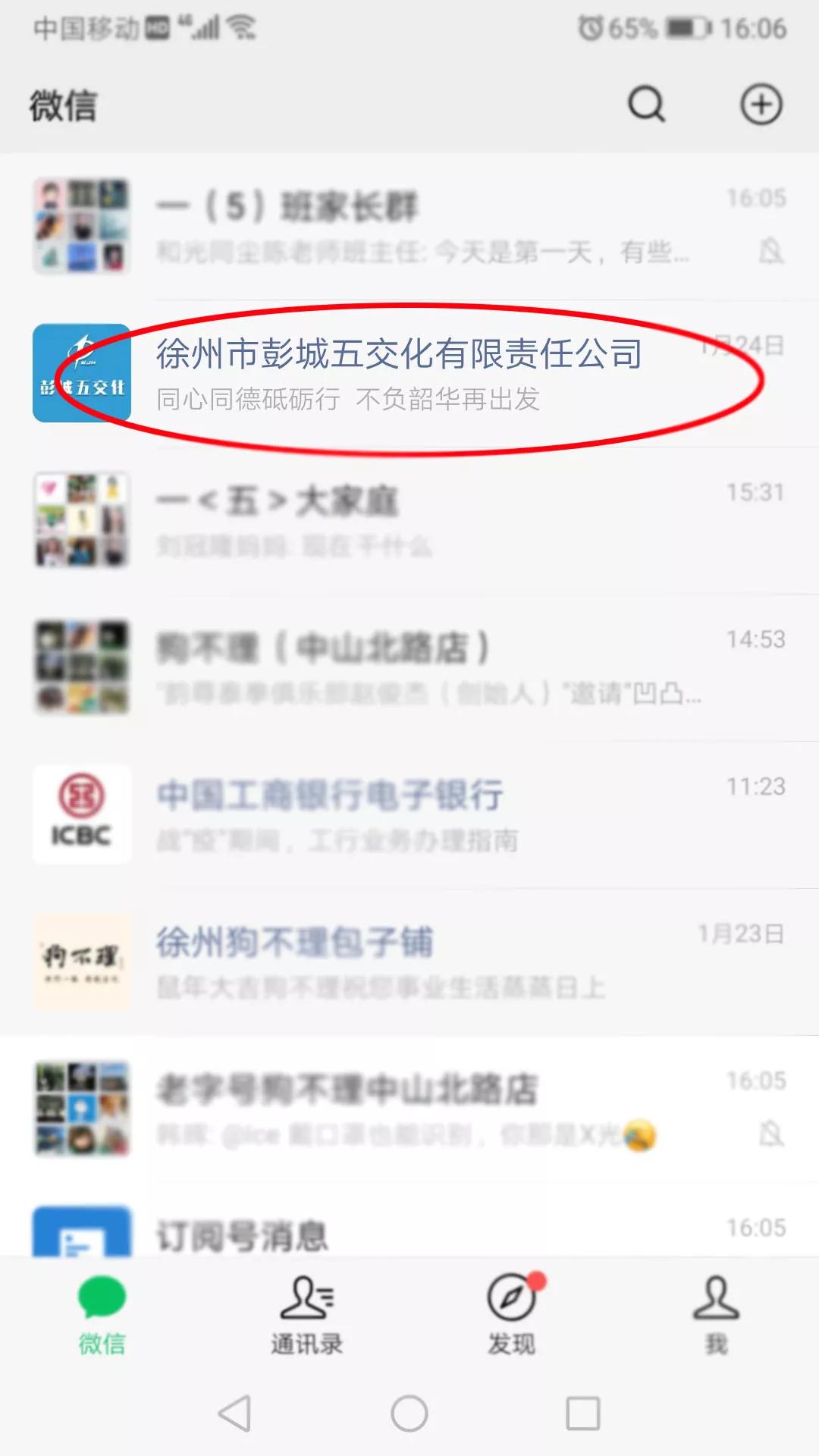Image resolution: width=819 pixels, height=1456 pixels.
Task: Tap the plus icon to add
Action: click(x=761, y=104)
